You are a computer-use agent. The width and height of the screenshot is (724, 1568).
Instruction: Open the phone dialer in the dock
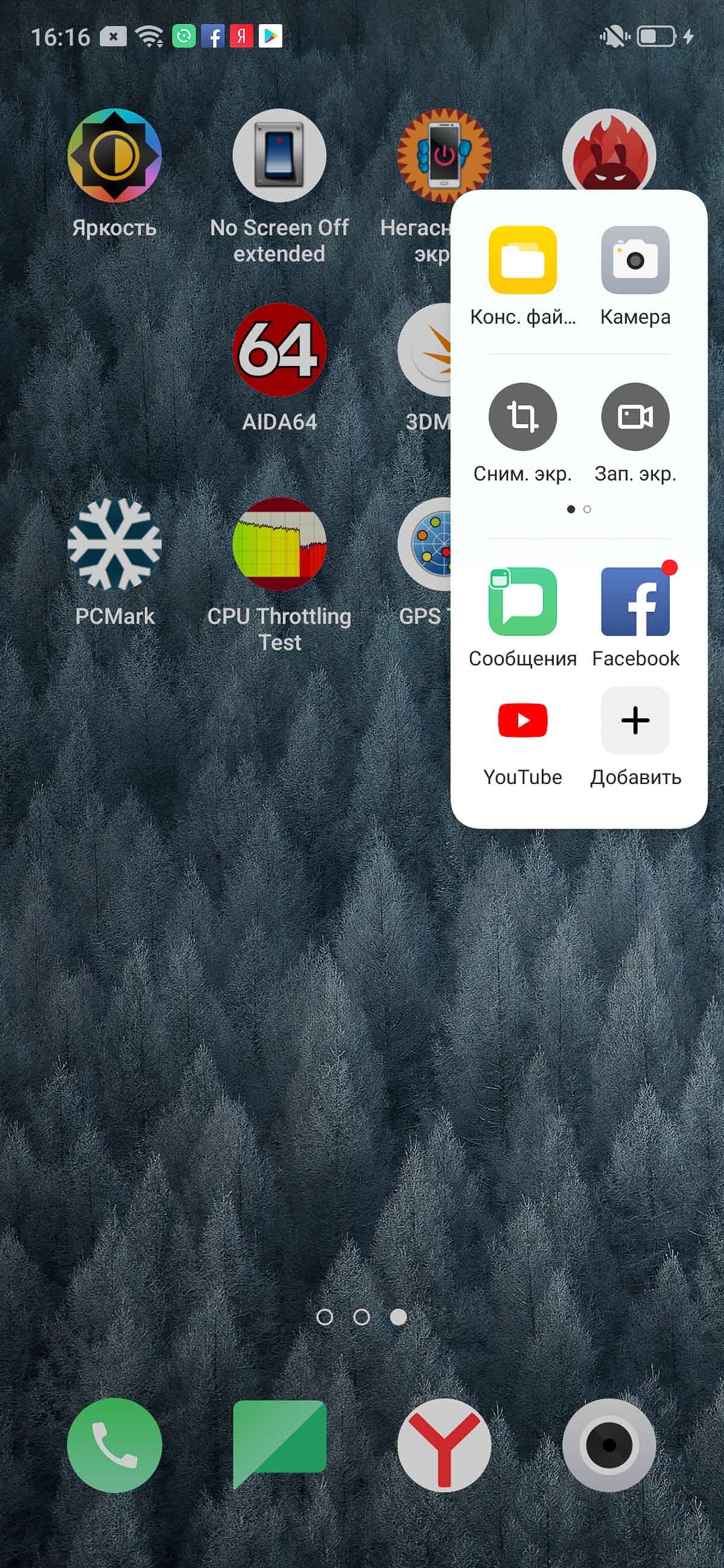tap(115, 1444)
